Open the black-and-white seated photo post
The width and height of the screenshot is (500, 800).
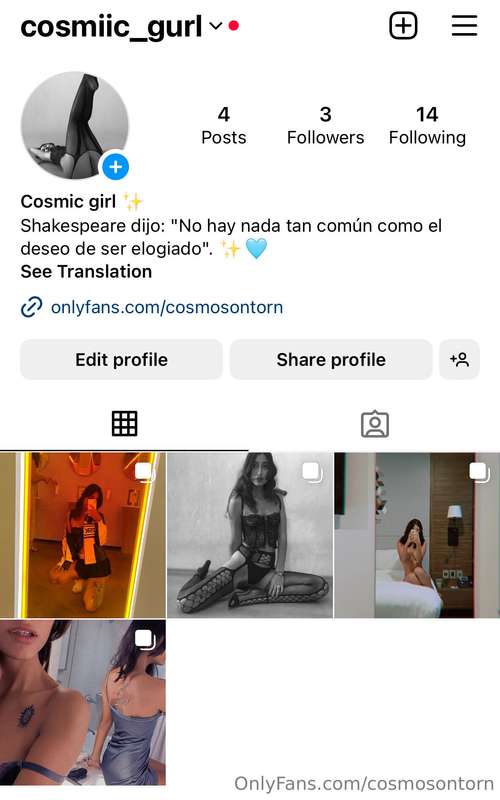tap(250, 535)
